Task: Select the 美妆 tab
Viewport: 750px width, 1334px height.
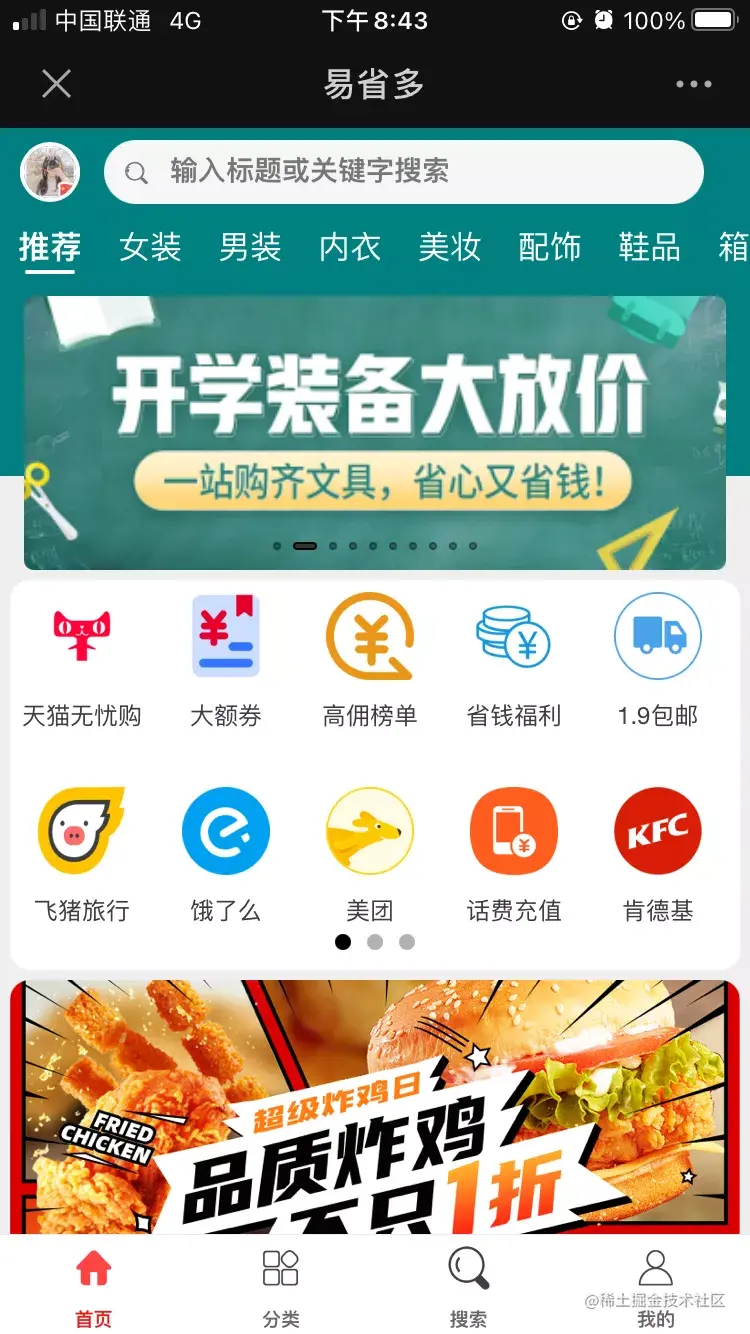Action: click(x=450, y=247)
